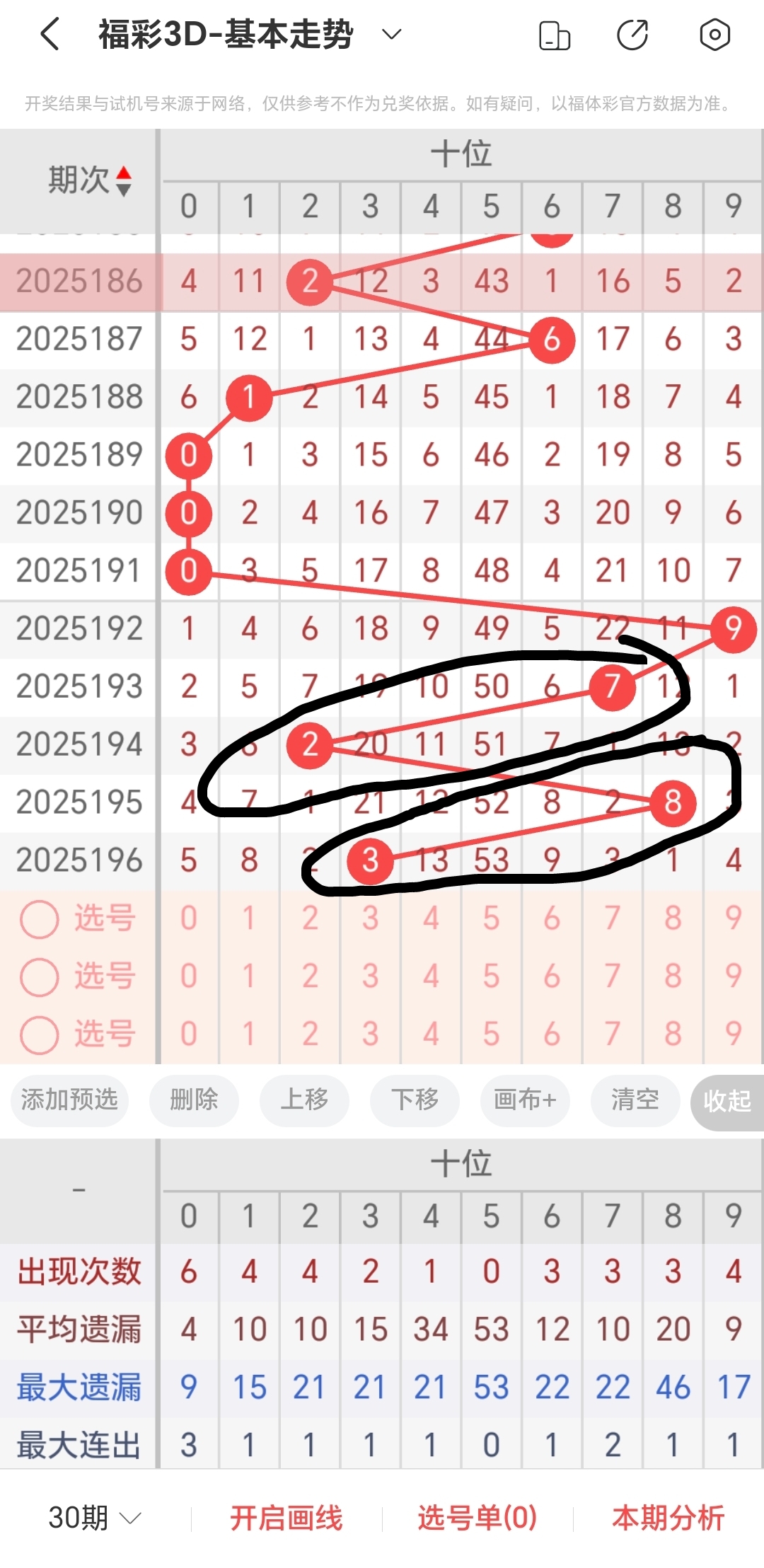This screenshot has height=1568, width=764.
Task: Select the first 选号 radio circle
Action: point(39,920)
